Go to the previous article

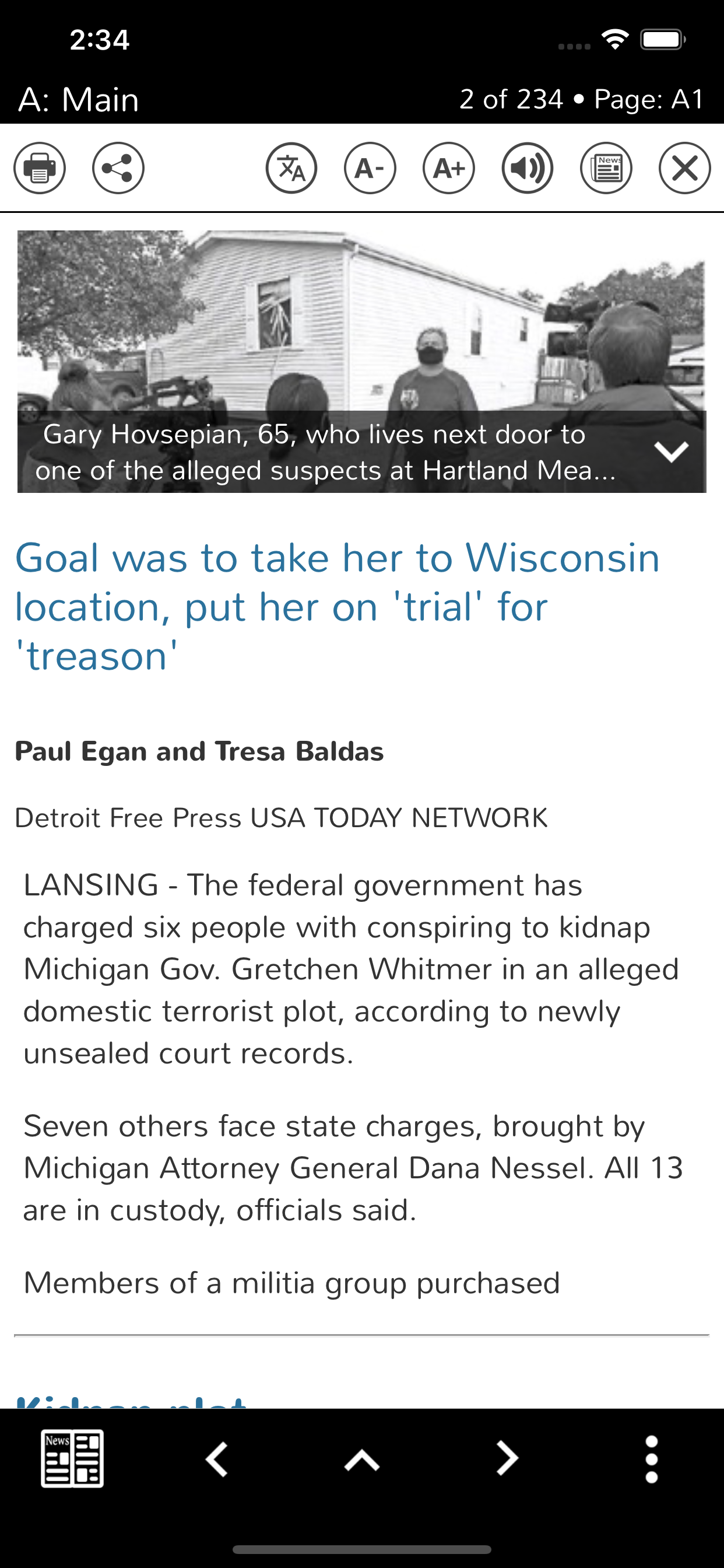click(217, 1458)
